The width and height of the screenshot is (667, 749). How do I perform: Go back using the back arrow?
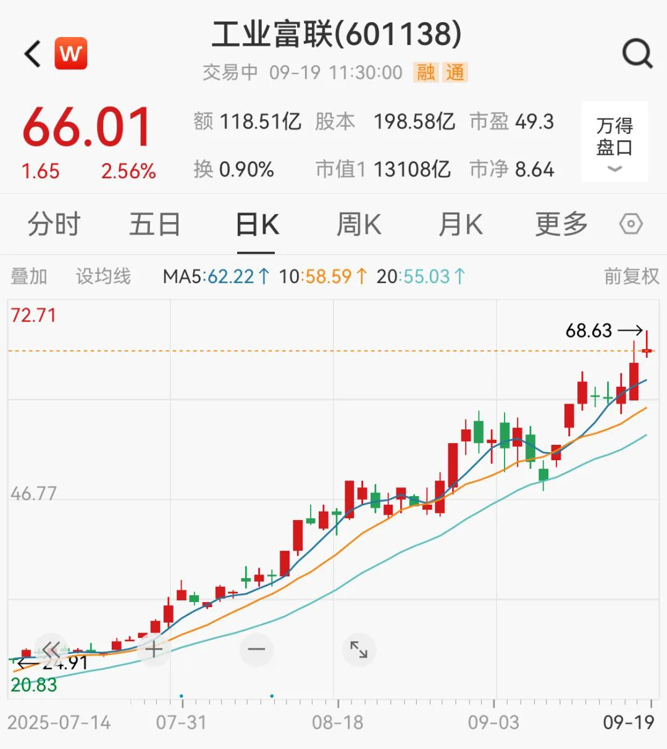32,53
